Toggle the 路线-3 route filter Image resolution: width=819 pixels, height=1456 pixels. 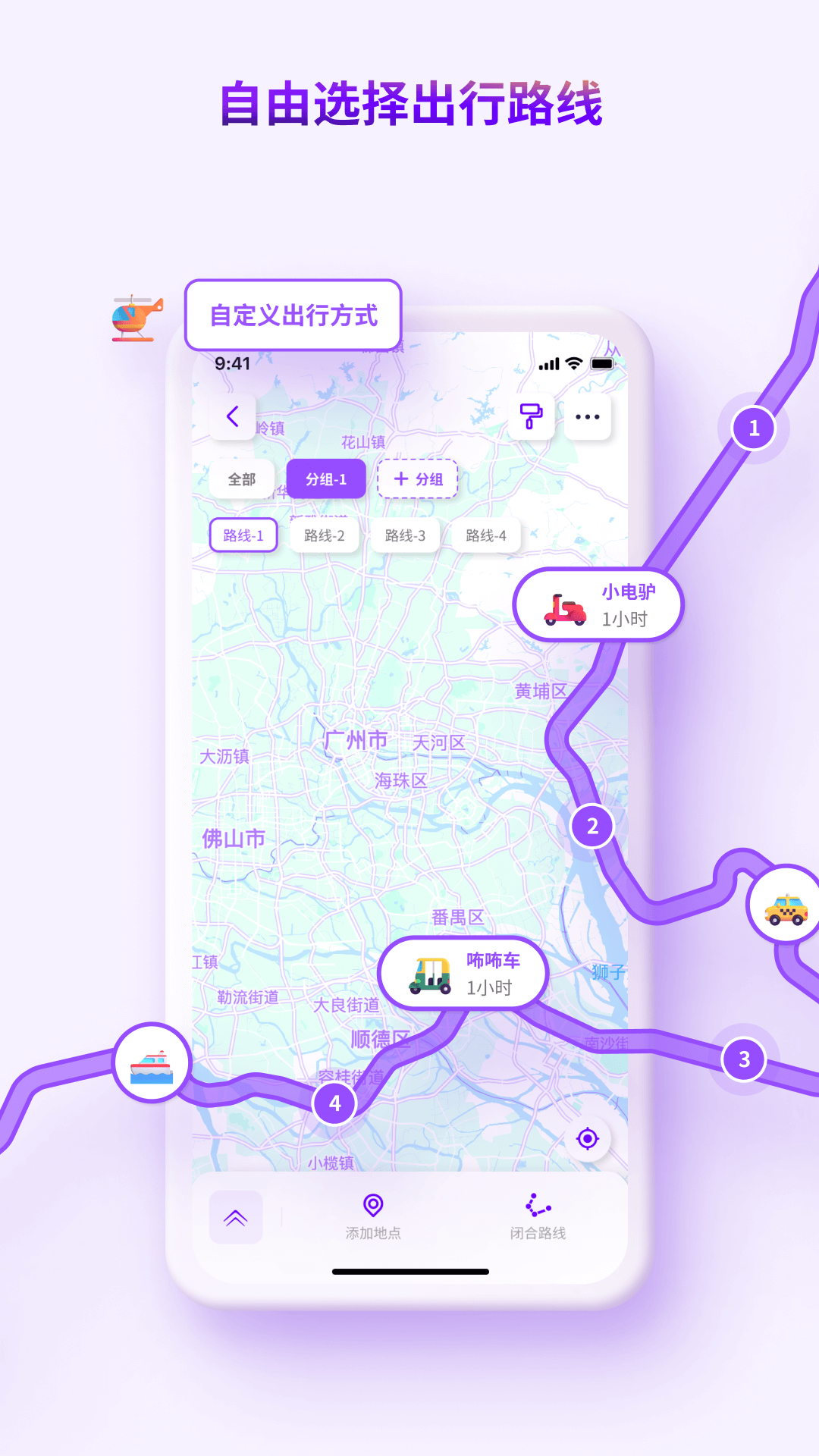click(x=405, y=535)
